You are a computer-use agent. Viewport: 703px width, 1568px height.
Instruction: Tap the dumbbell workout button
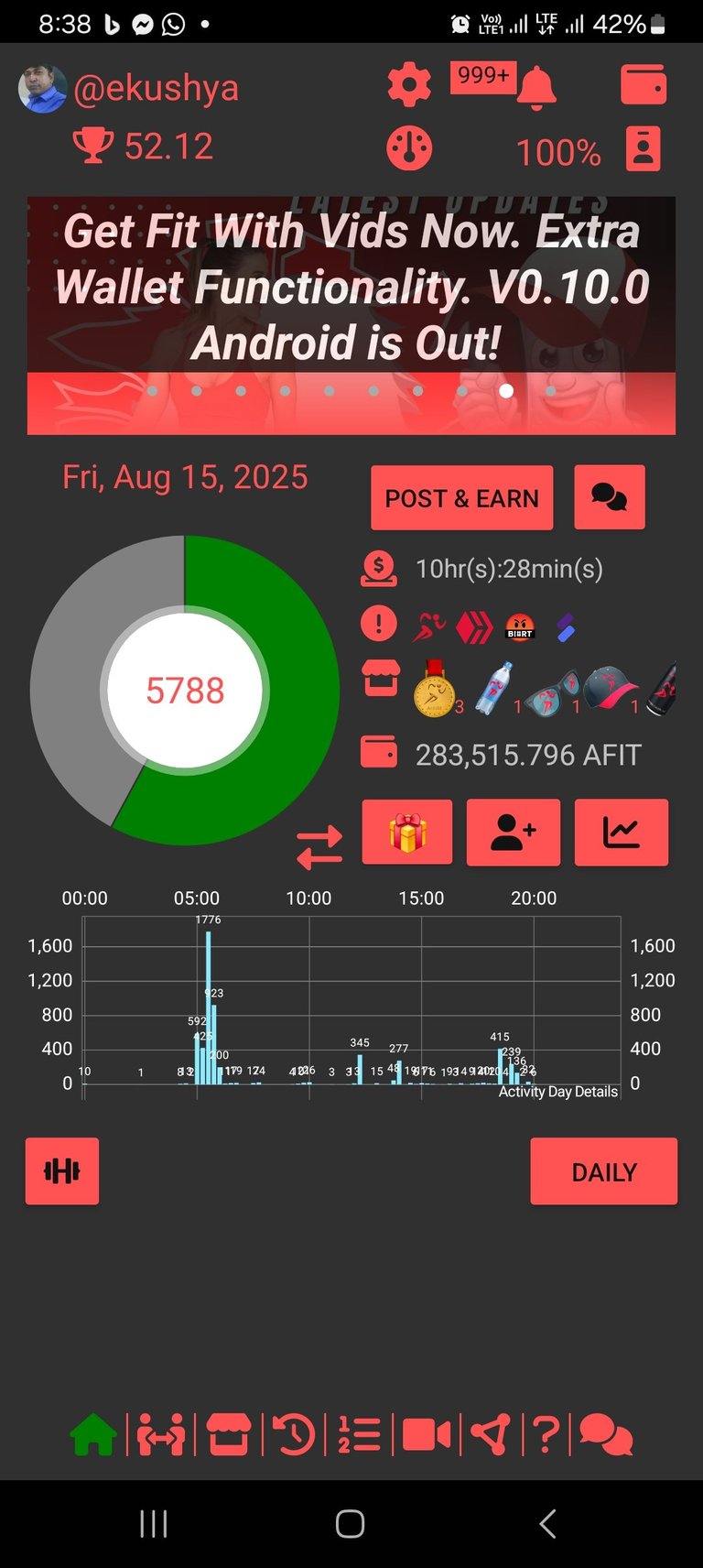coord(62,1171)
